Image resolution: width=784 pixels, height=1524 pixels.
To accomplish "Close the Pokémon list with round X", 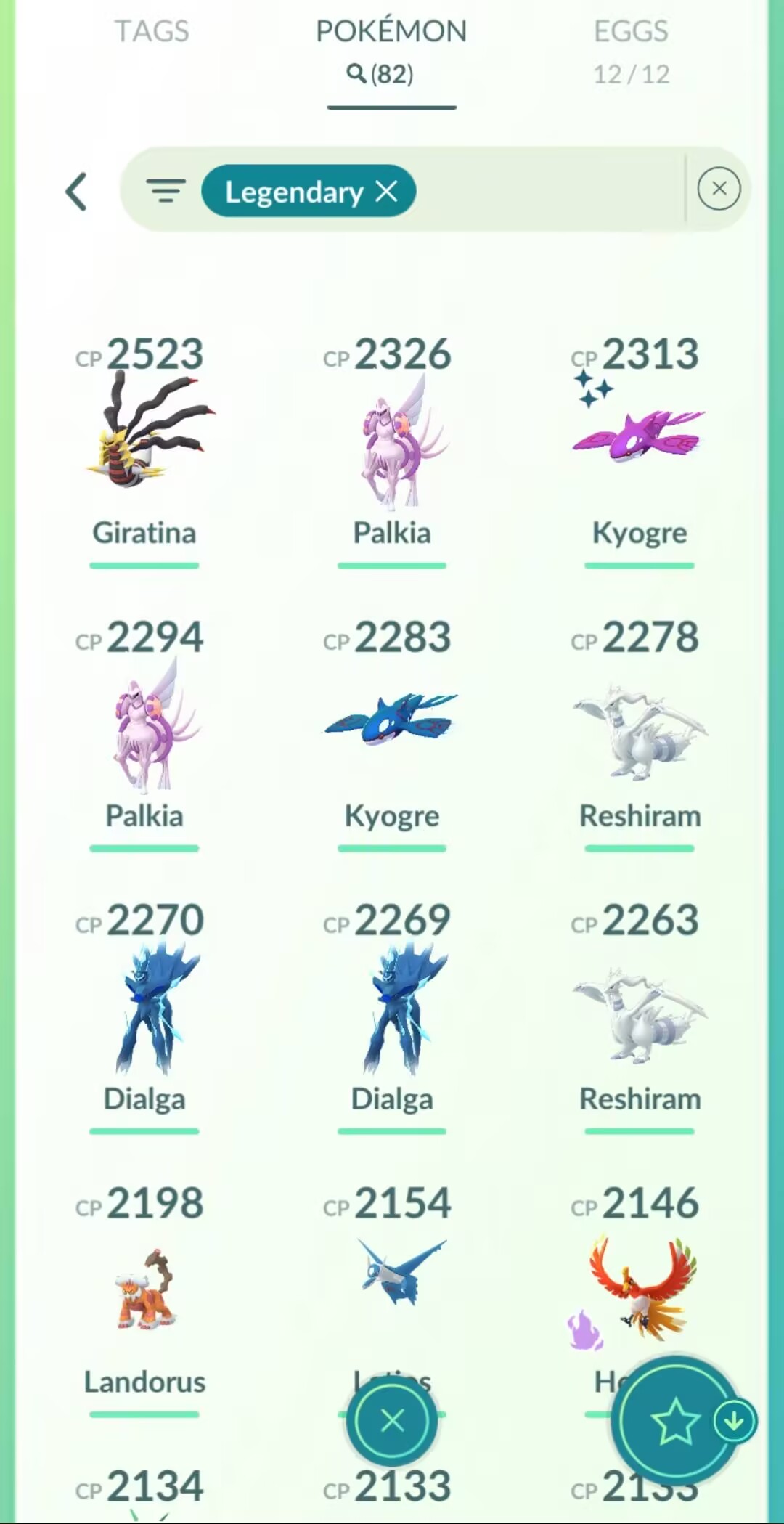I will (392, 1420).
